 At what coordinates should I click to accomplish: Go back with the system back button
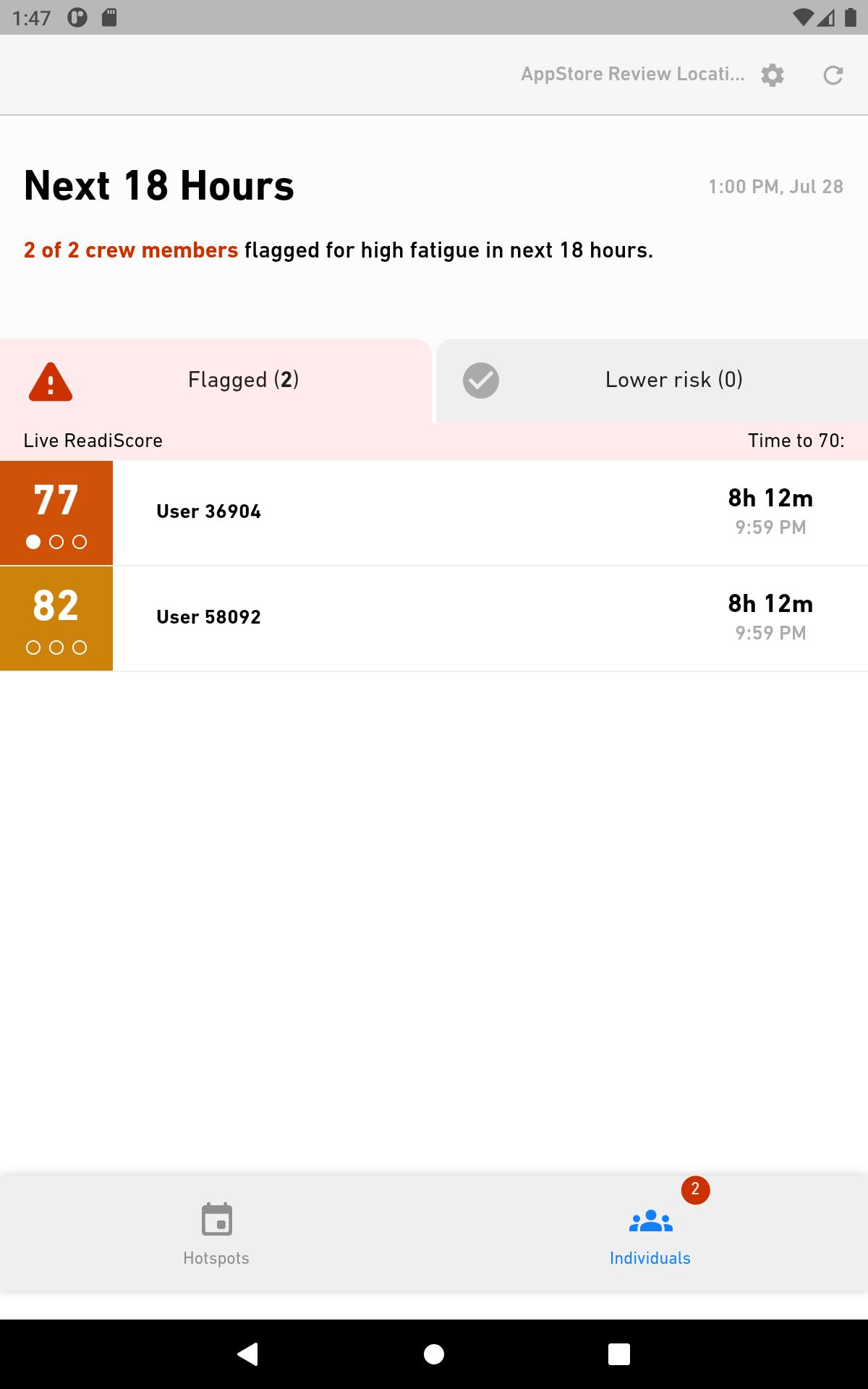click(248, 1354)
